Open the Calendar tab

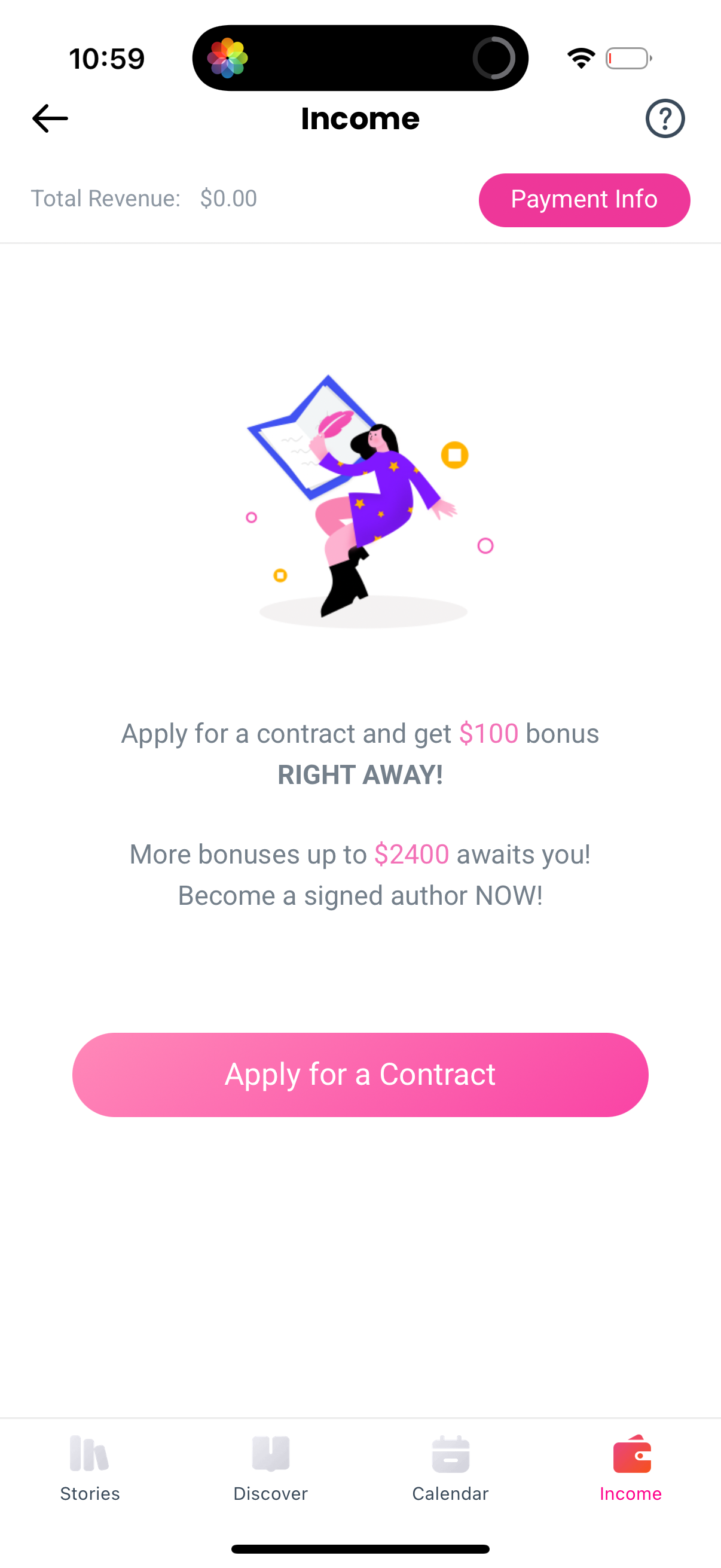pos(450,1468)
